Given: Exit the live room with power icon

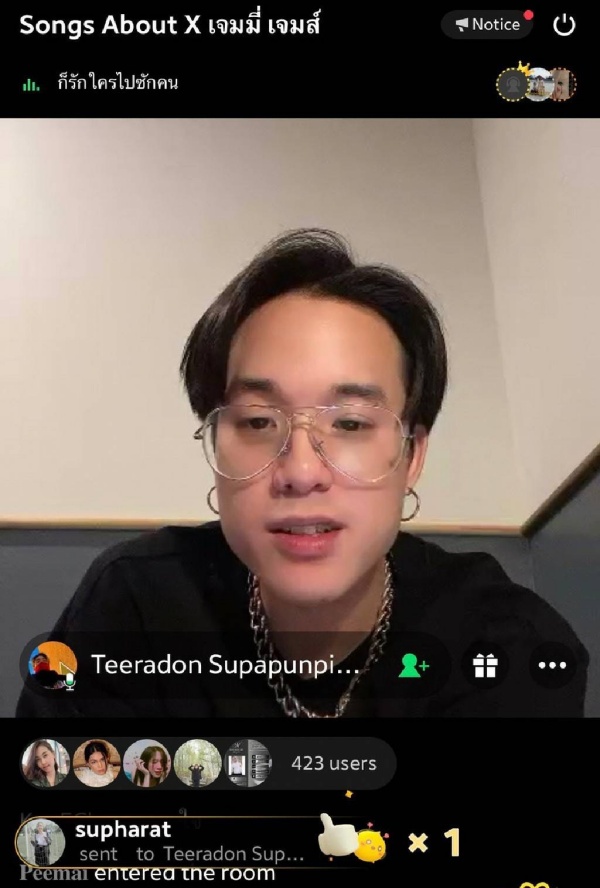Looking at the screenshot, I should click(x=565, y=25).
